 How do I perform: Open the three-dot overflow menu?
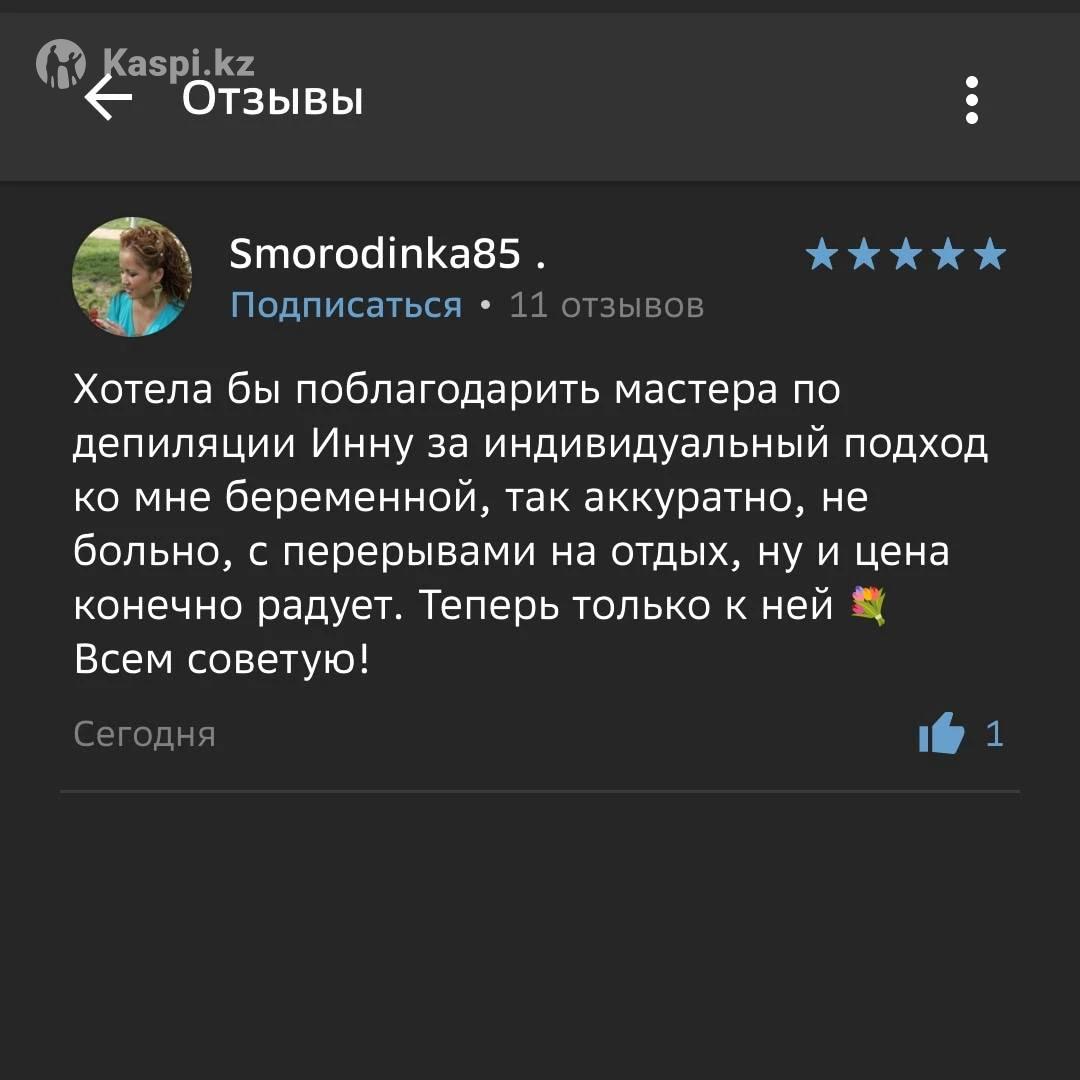[x=971, y=100]
